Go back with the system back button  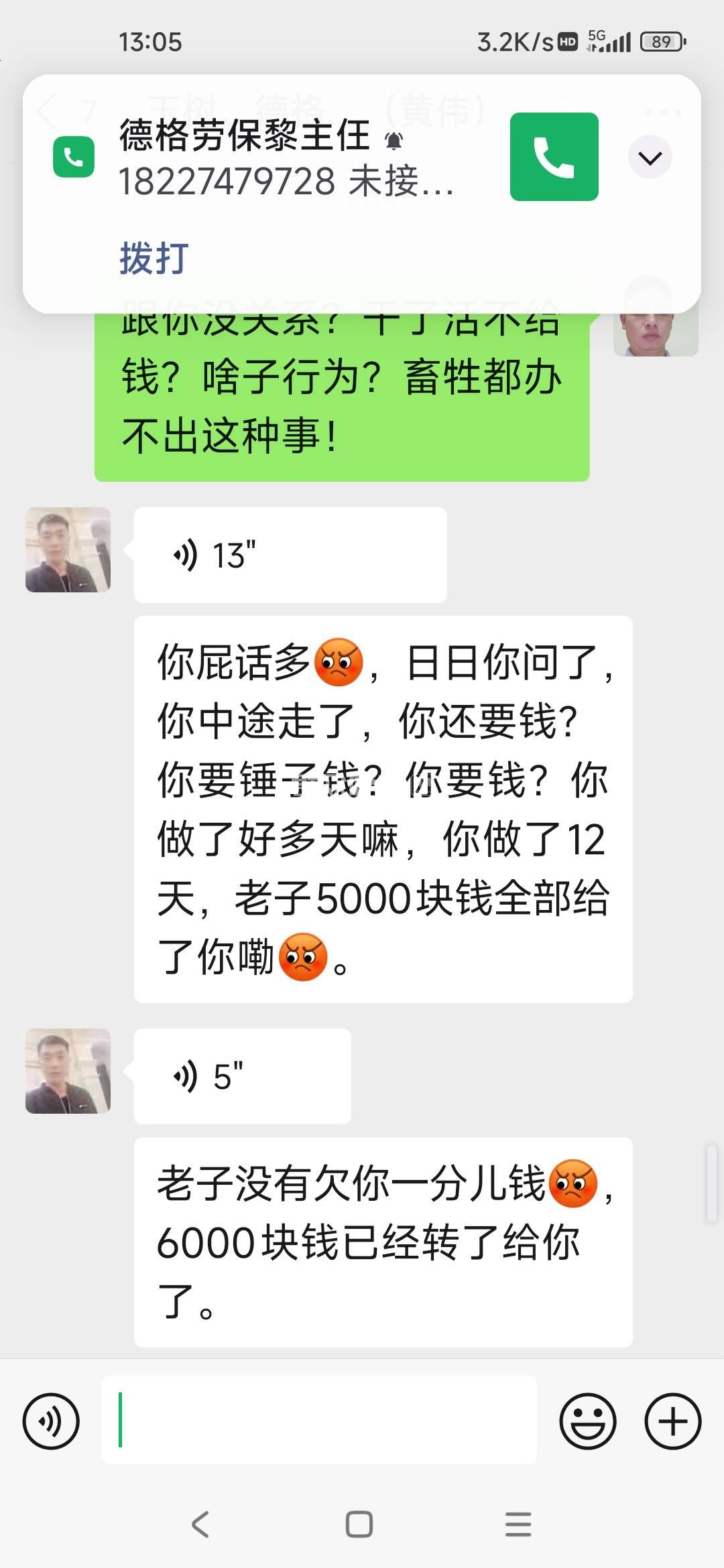[x=200, y=1524]
